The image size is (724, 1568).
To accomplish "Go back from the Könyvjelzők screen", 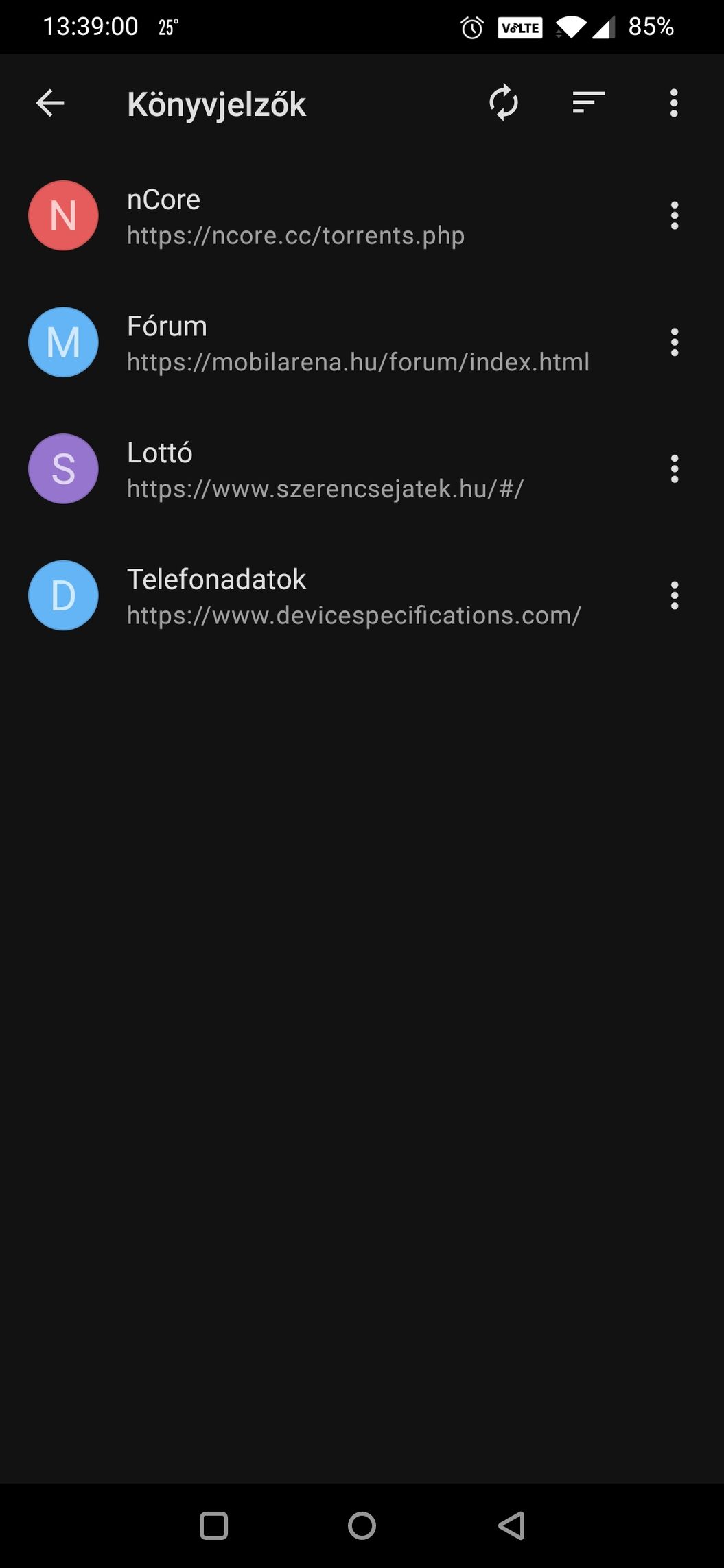I will (50, 104).
